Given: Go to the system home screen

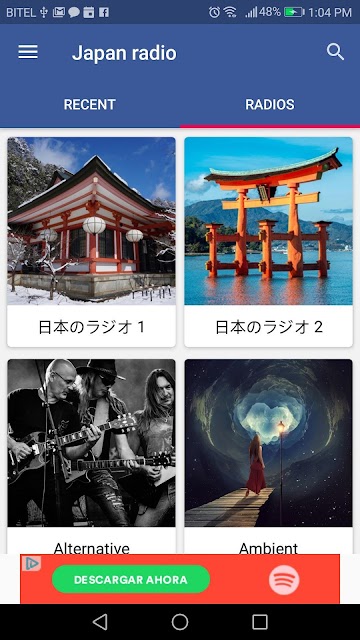Looking at the screenshot, I should coord(180,622).
